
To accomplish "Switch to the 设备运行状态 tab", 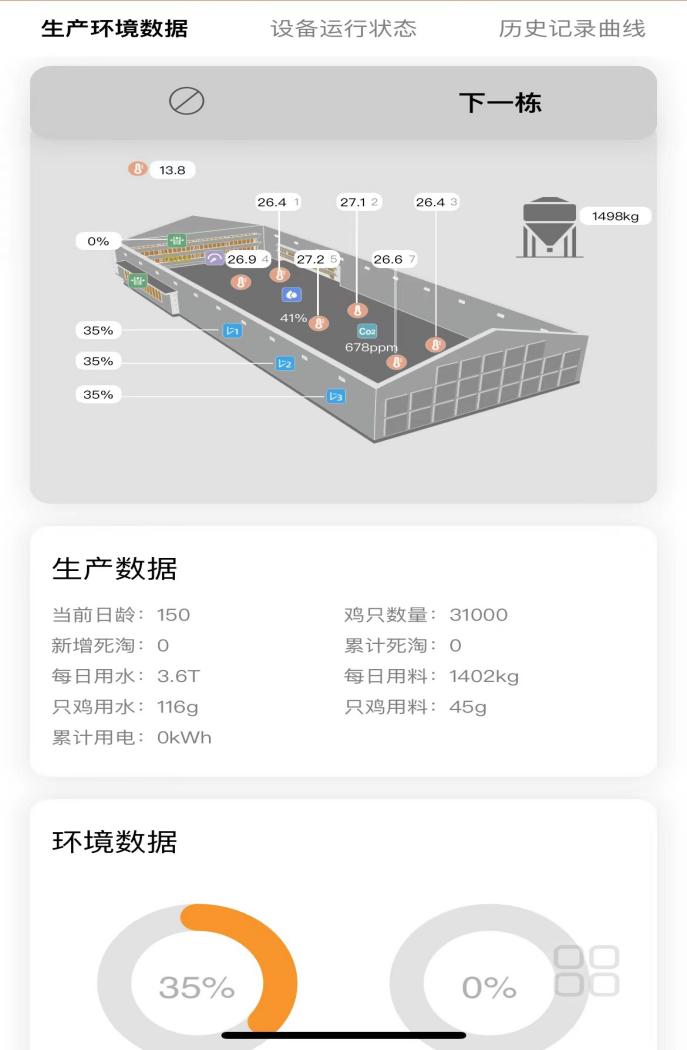I will [343, 28].
